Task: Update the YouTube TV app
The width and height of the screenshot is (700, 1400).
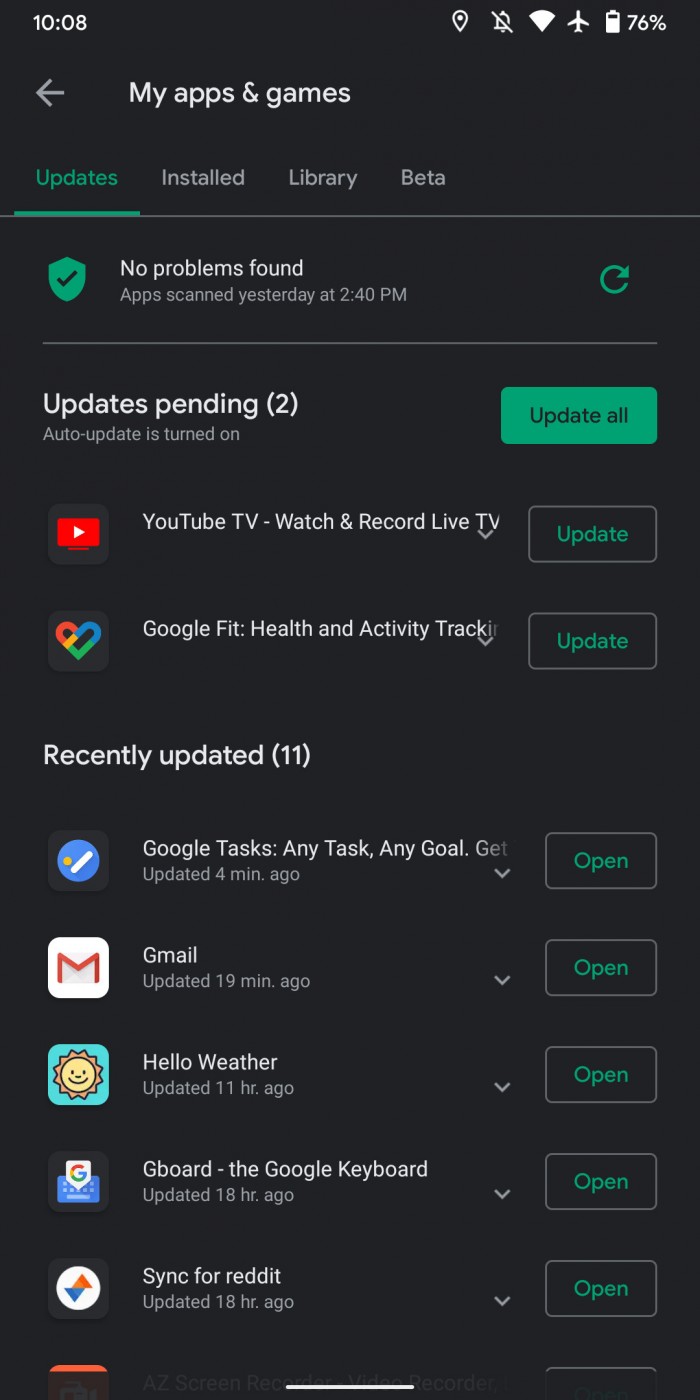Action: pos(592,534)
